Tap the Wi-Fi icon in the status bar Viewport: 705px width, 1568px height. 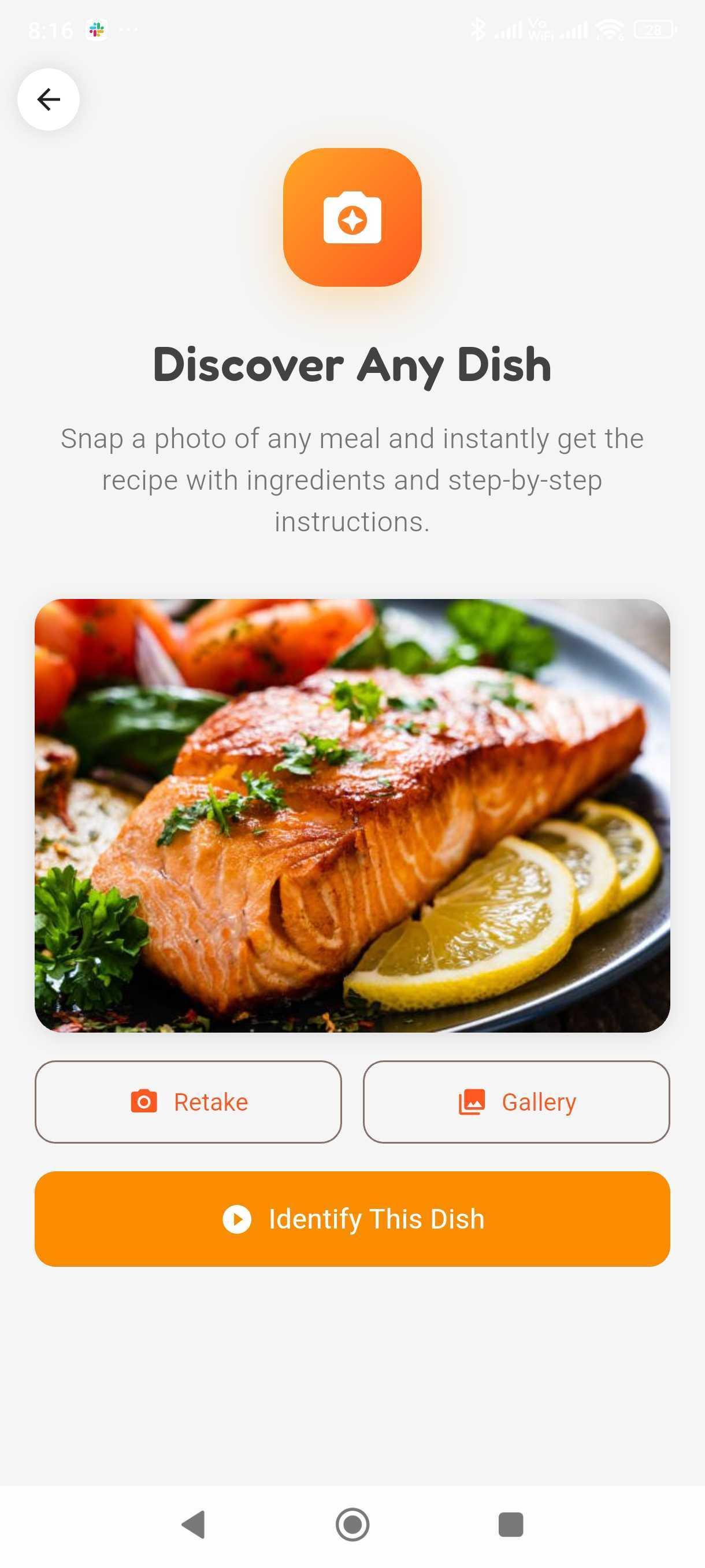[608, 29]
